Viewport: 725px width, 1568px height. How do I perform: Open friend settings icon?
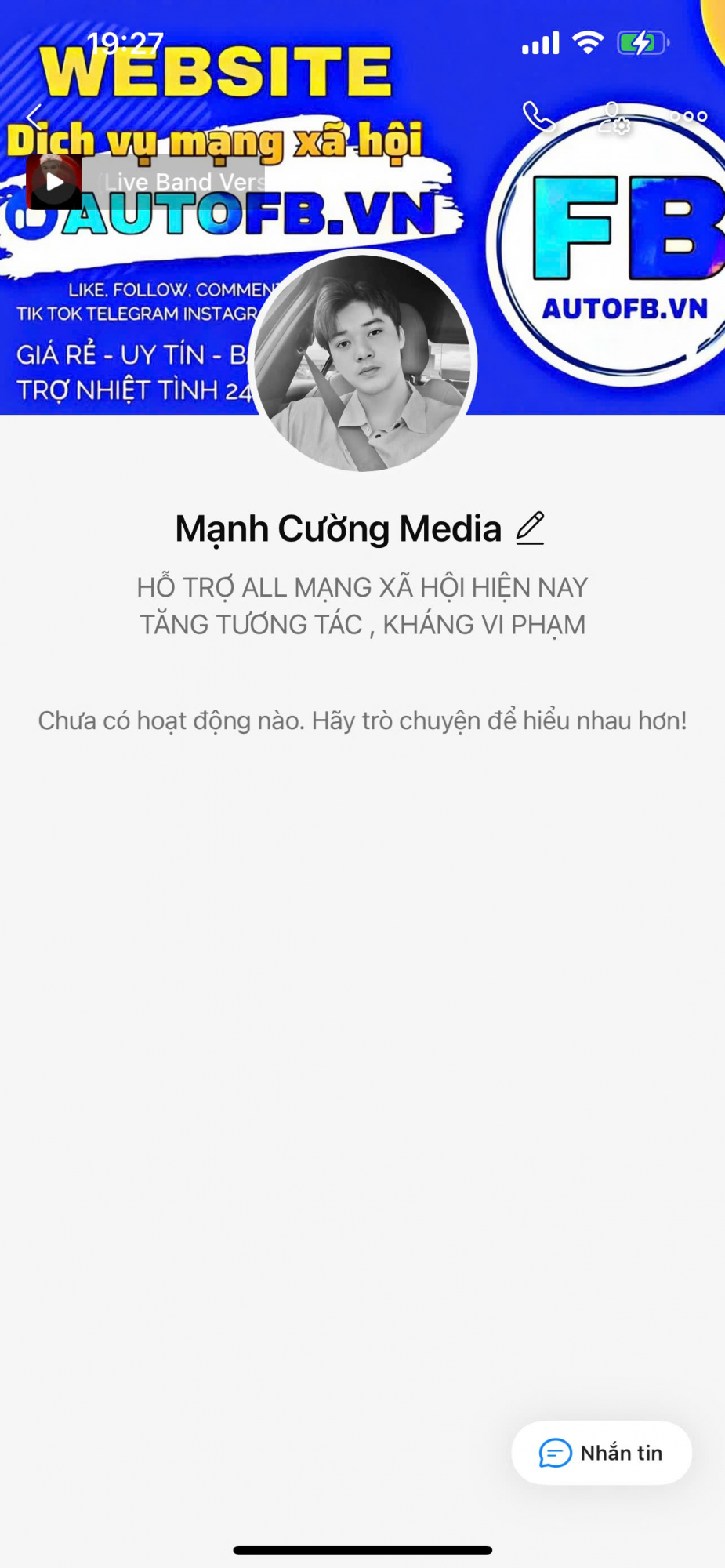point(614,118)
